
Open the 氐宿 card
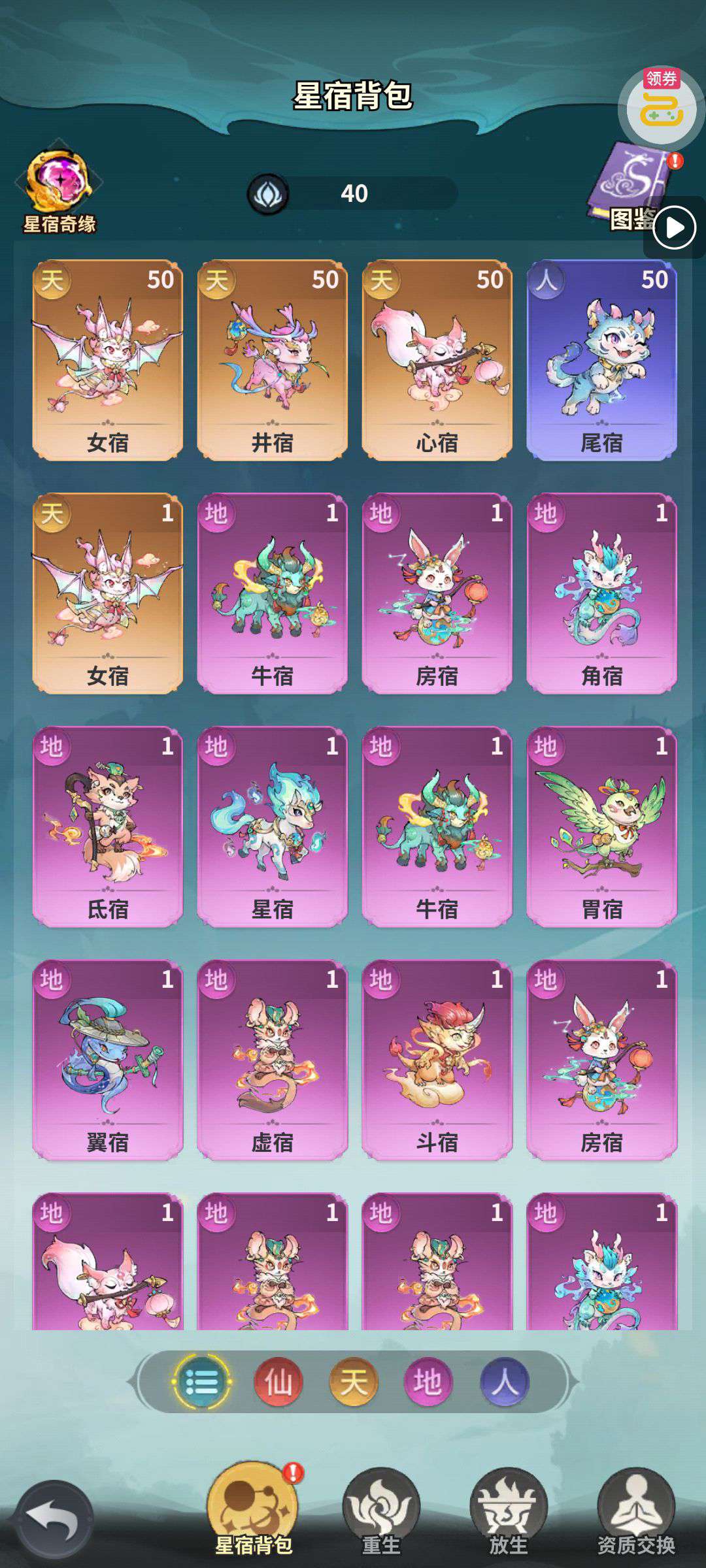pos(108,826)
